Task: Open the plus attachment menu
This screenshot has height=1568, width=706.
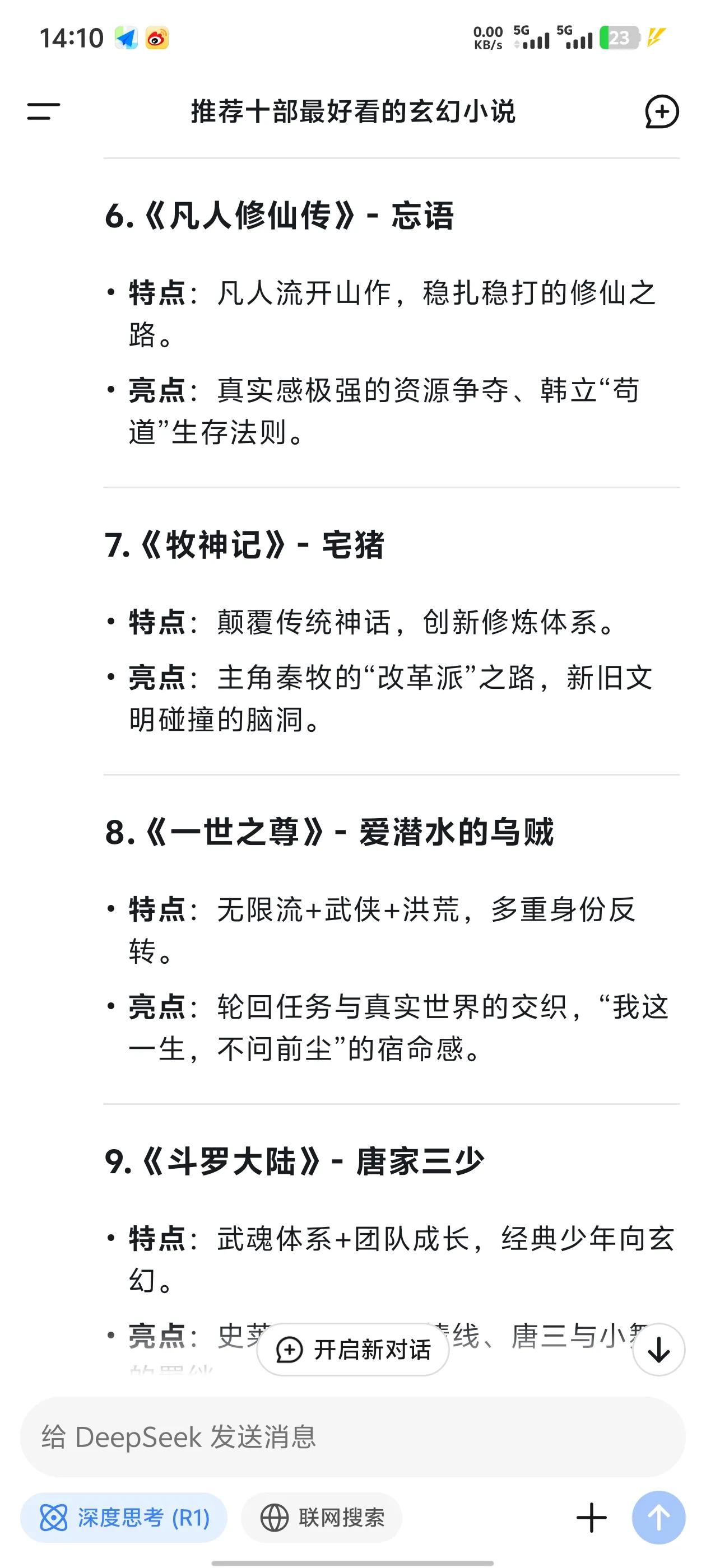Action: (x=592, y=1518)
